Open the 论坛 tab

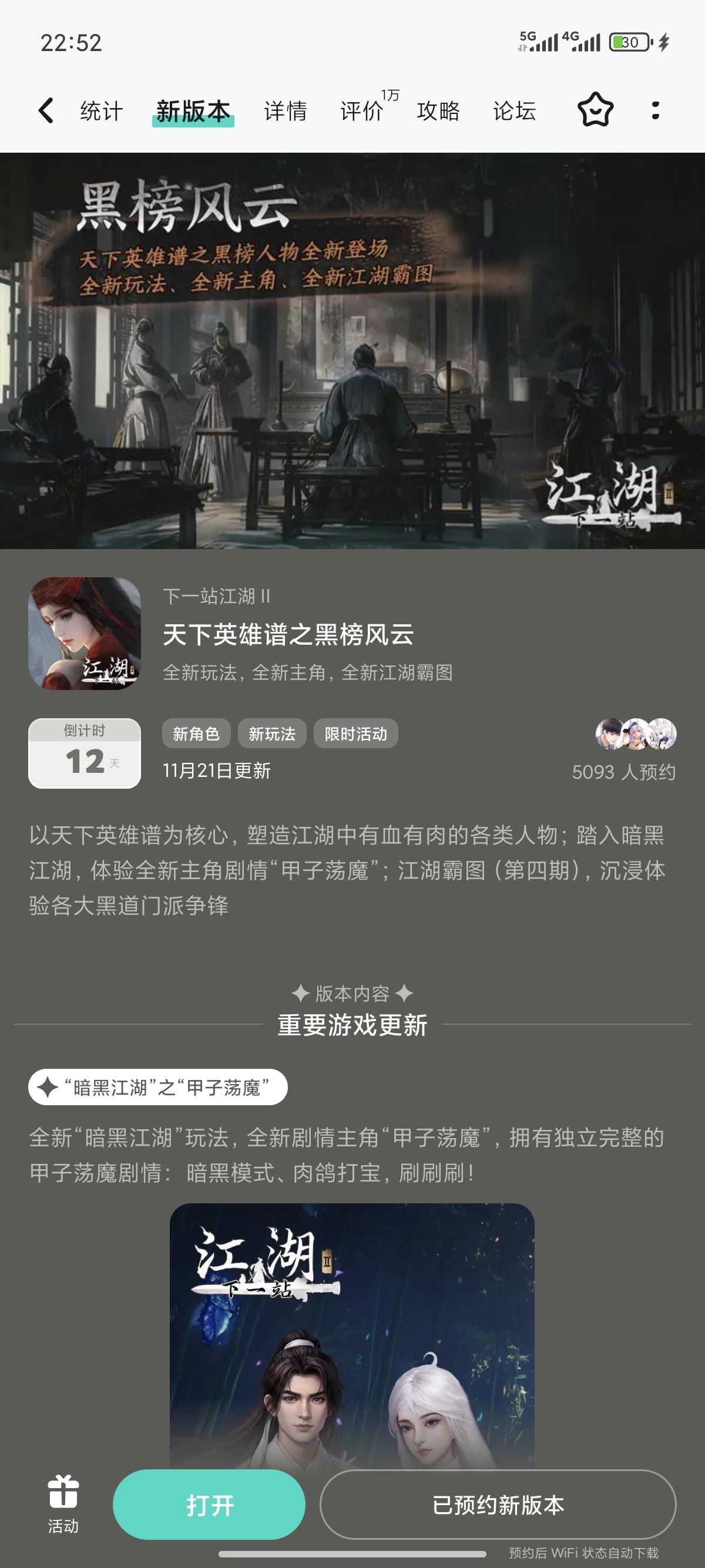point(515,111)
